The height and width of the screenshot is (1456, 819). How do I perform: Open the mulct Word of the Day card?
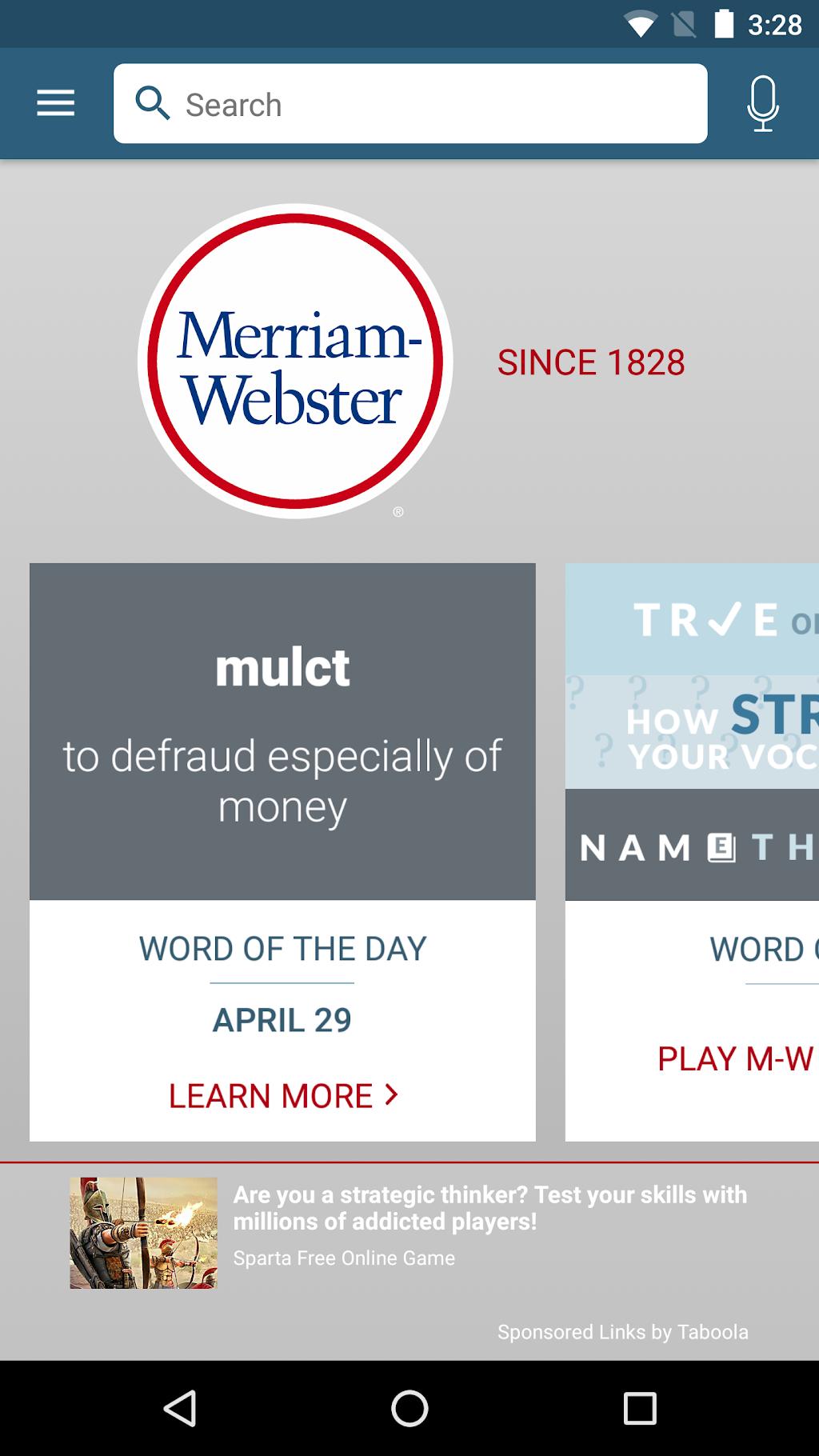[282, 852]
